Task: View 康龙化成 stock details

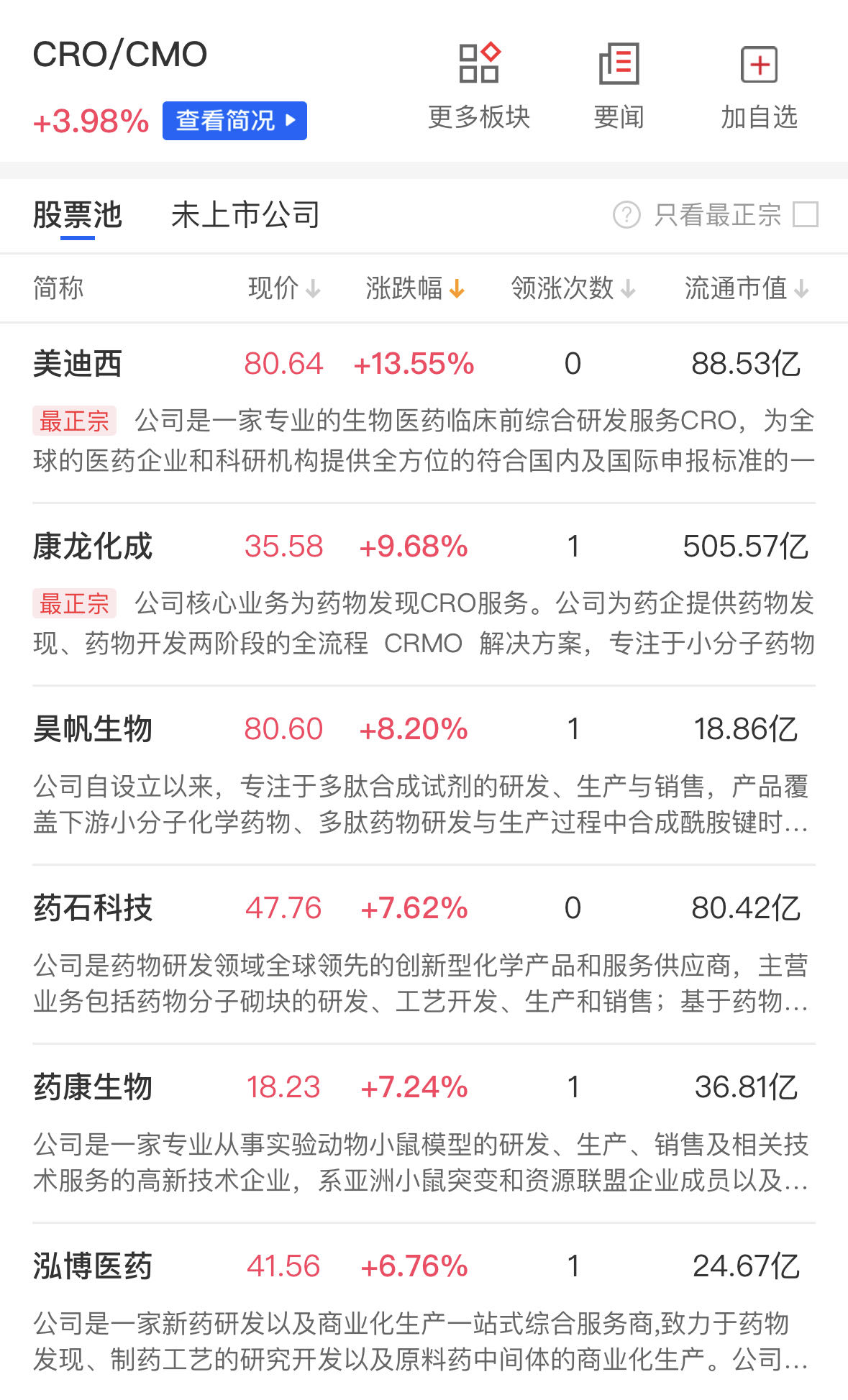Action: (93, 546)
